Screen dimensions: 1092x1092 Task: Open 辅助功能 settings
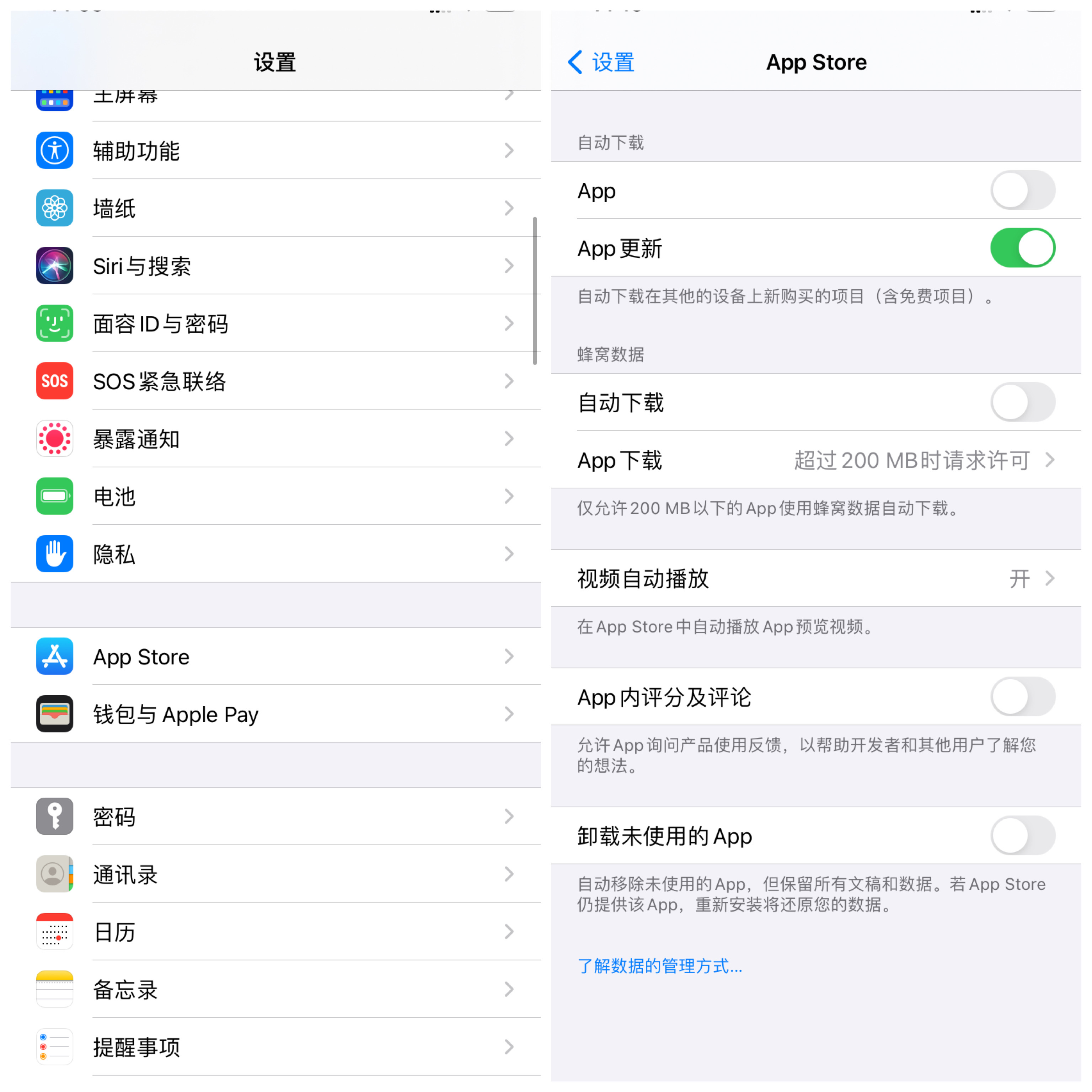[x=275, y=151]
